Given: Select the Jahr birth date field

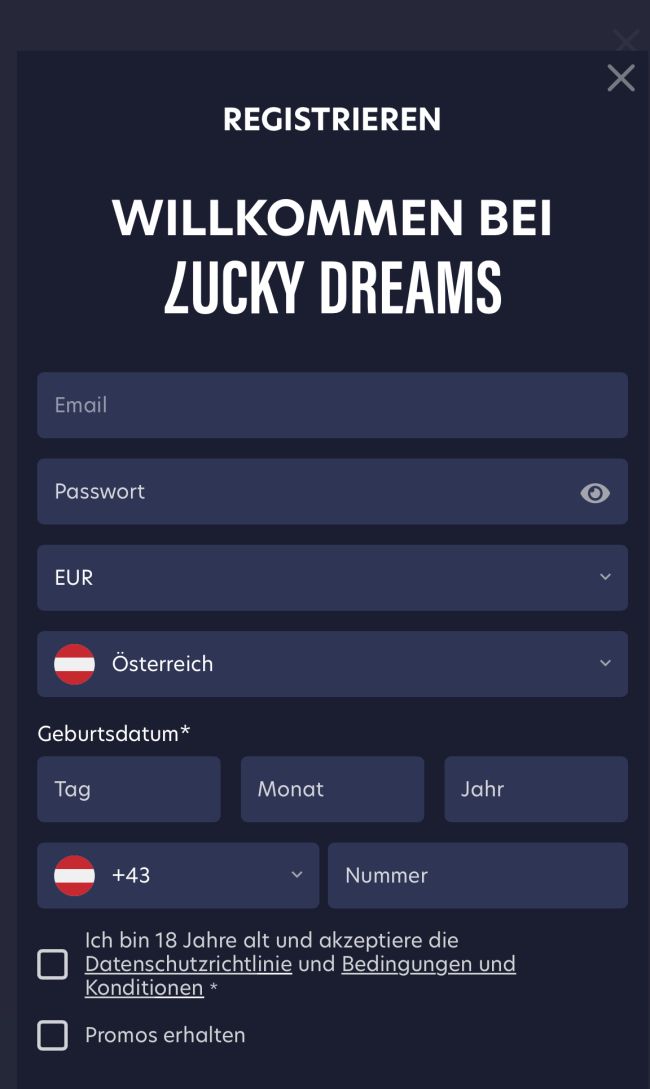Looking at the screenshot, I should pyautogui.click(x=536, y=789).
